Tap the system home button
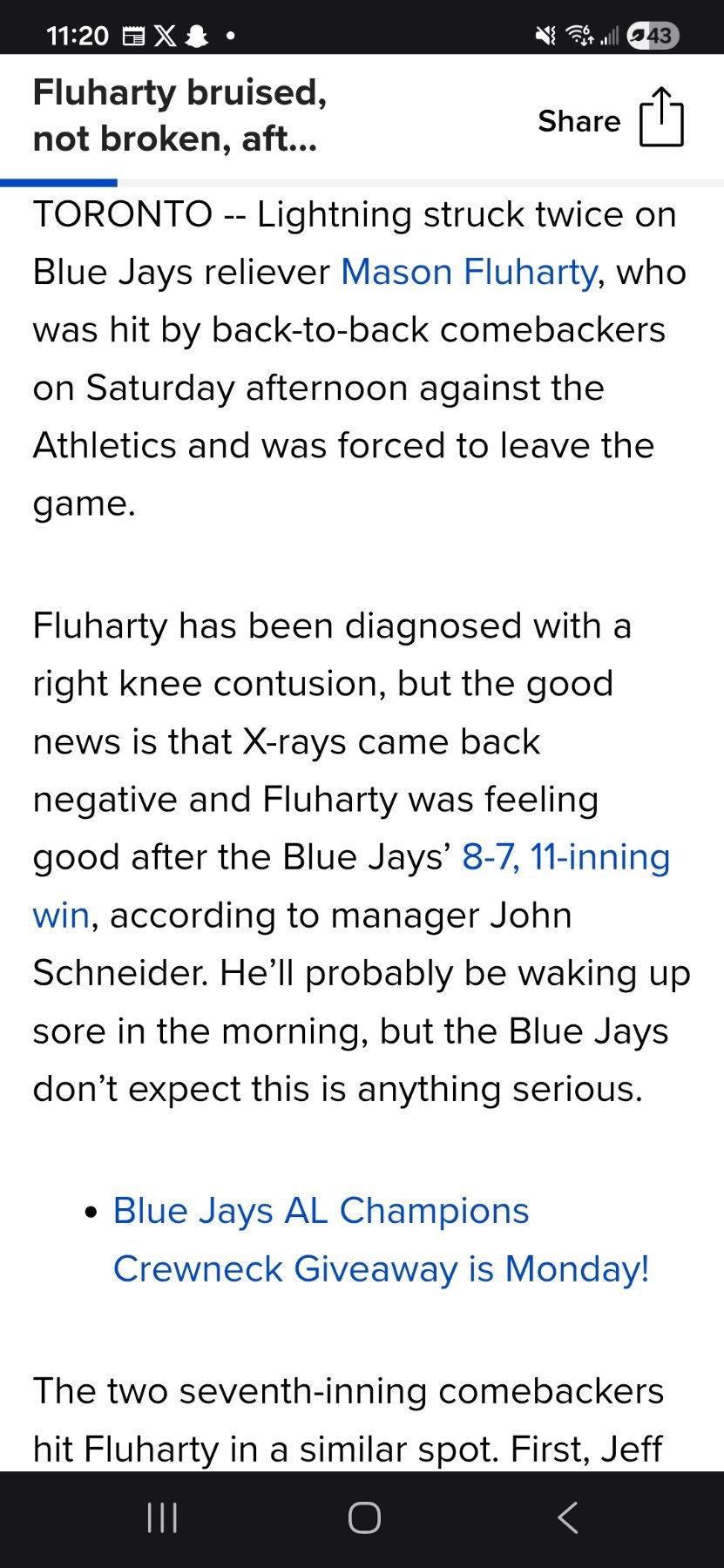This screenshot has height=1568, width=724. [364, 1517]
